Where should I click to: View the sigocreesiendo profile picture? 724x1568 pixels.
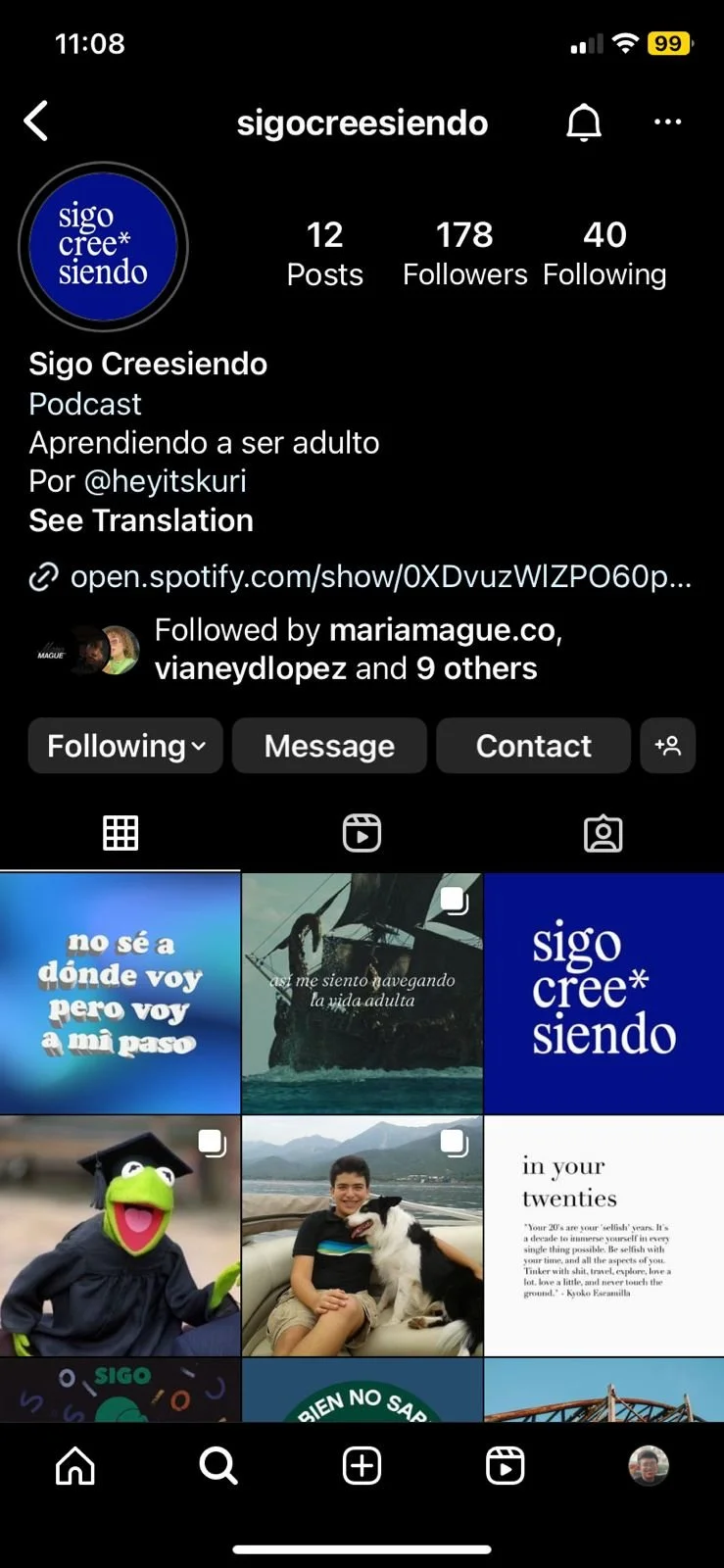pos(103,247)
